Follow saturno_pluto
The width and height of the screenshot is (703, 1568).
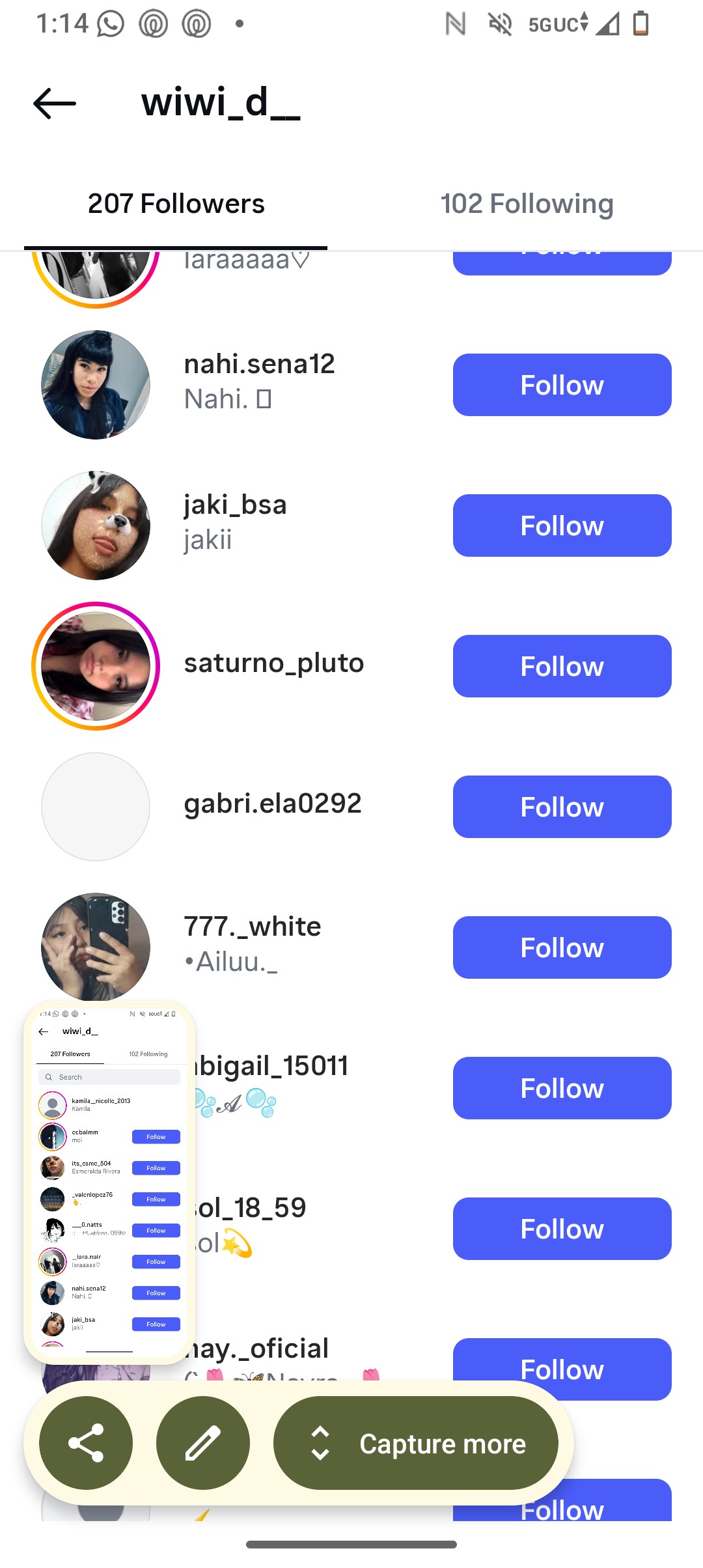click(562, 666)
